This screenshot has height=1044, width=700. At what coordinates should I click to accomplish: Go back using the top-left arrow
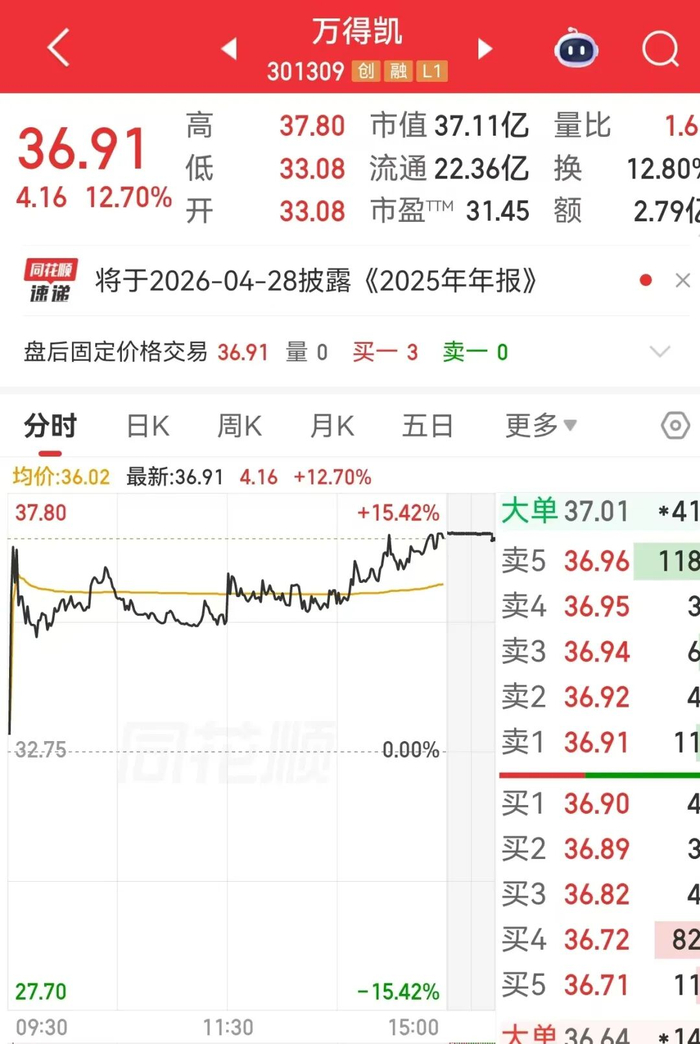[x=58, y=47]
